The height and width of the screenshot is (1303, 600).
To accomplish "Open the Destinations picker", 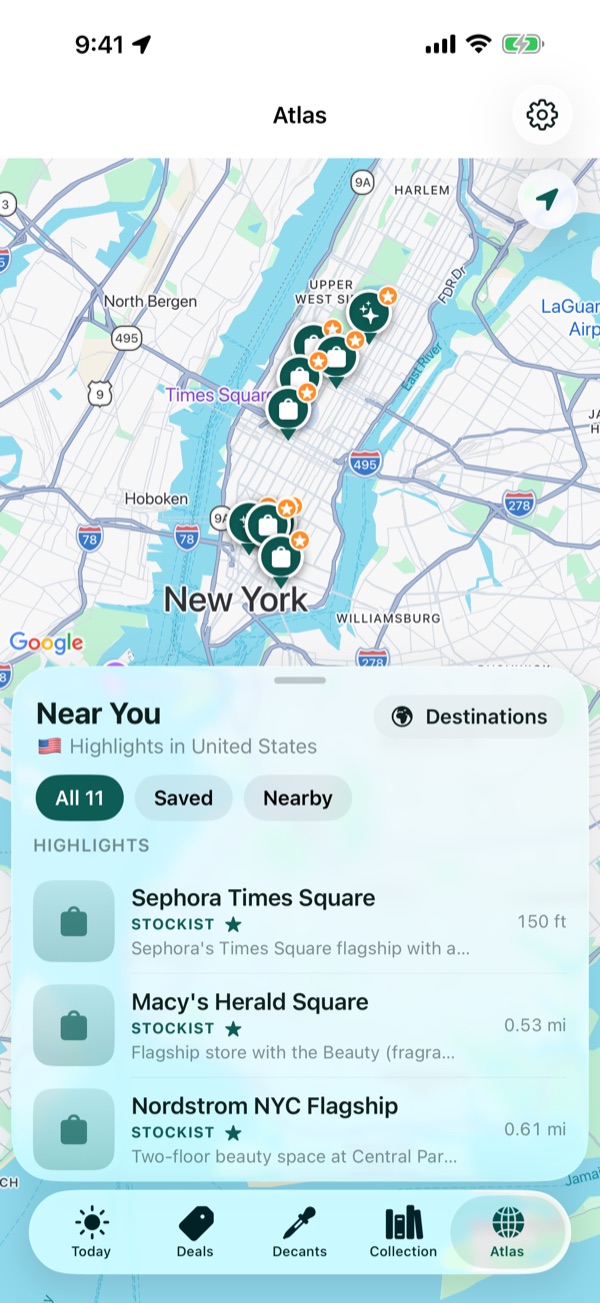I will point(469,717).
